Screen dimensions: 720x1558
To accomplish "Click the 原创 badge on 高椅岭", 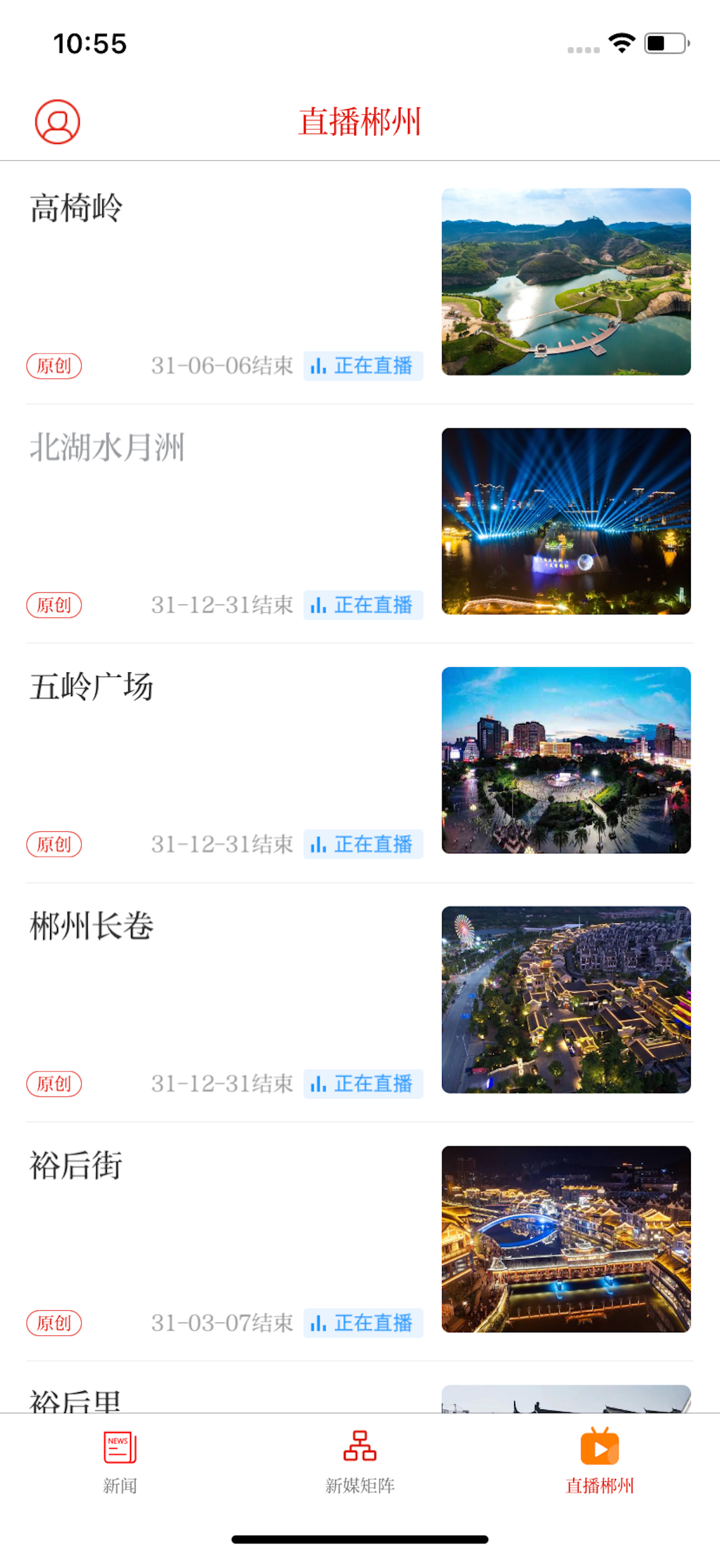I will (53, 366).
